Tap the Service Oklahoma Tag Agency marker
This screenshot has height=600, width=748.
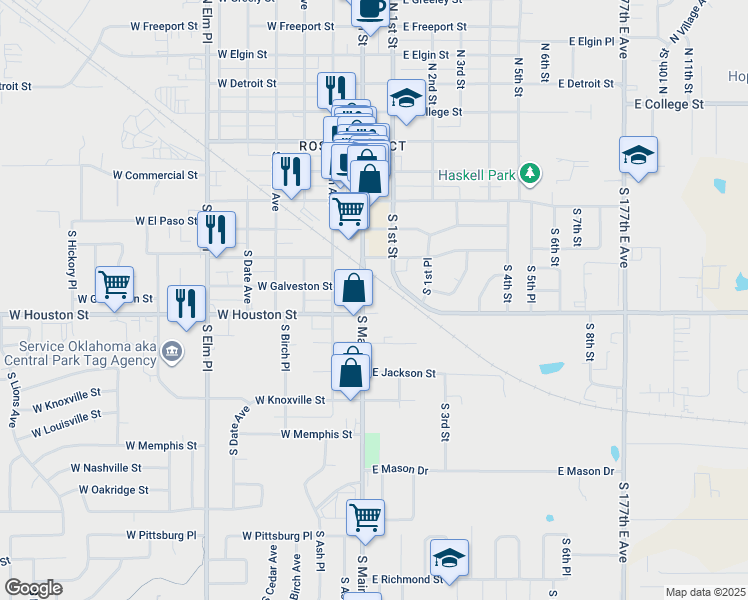pos(172,352)
